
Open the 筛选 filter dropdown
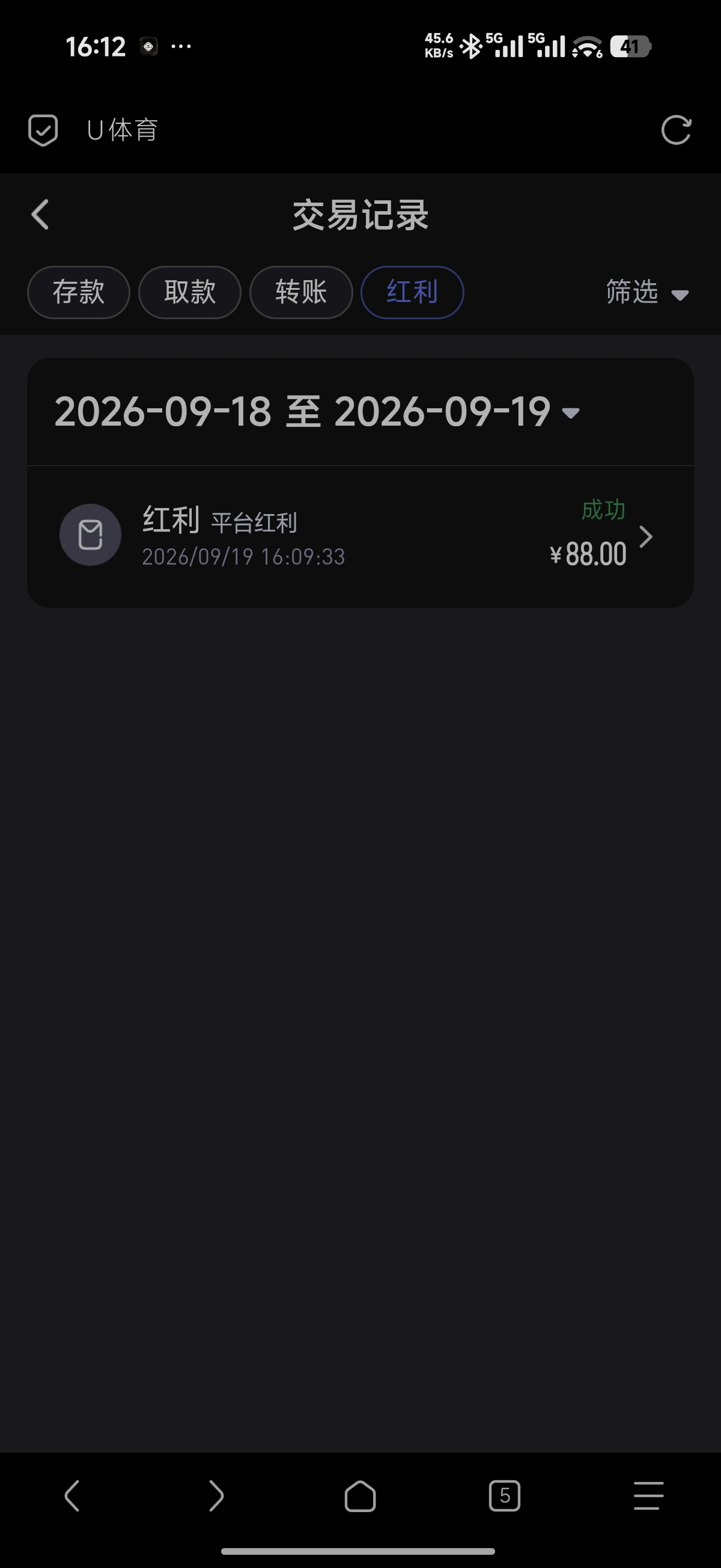click(x=646, y=292)
